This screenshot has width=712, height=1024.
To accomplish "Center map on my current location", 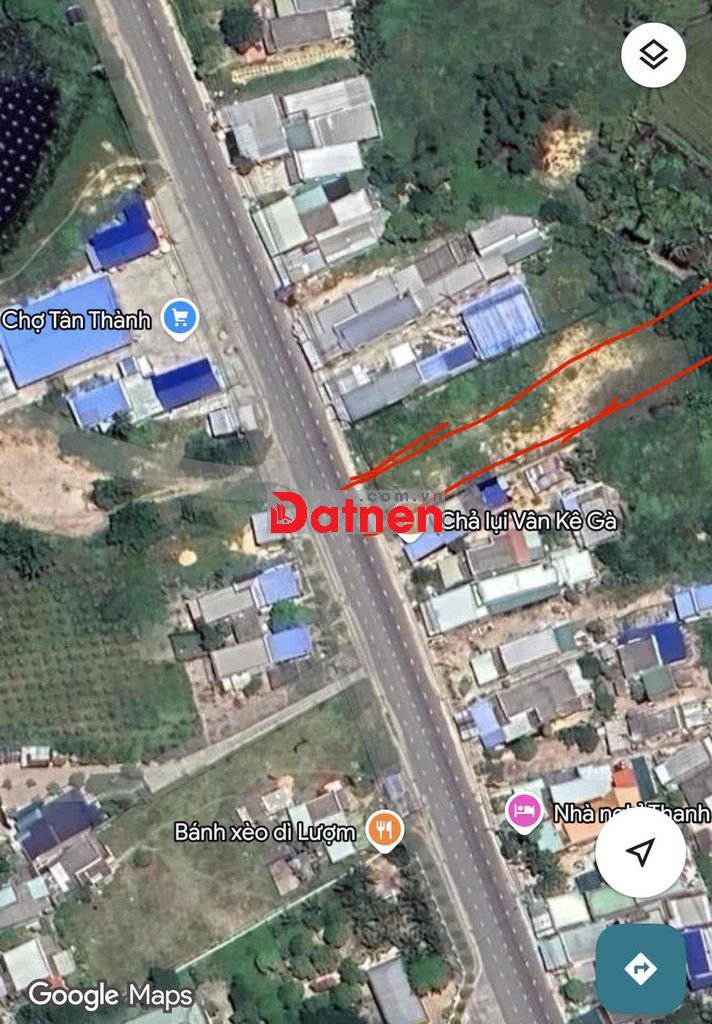I will coord(640,852).
